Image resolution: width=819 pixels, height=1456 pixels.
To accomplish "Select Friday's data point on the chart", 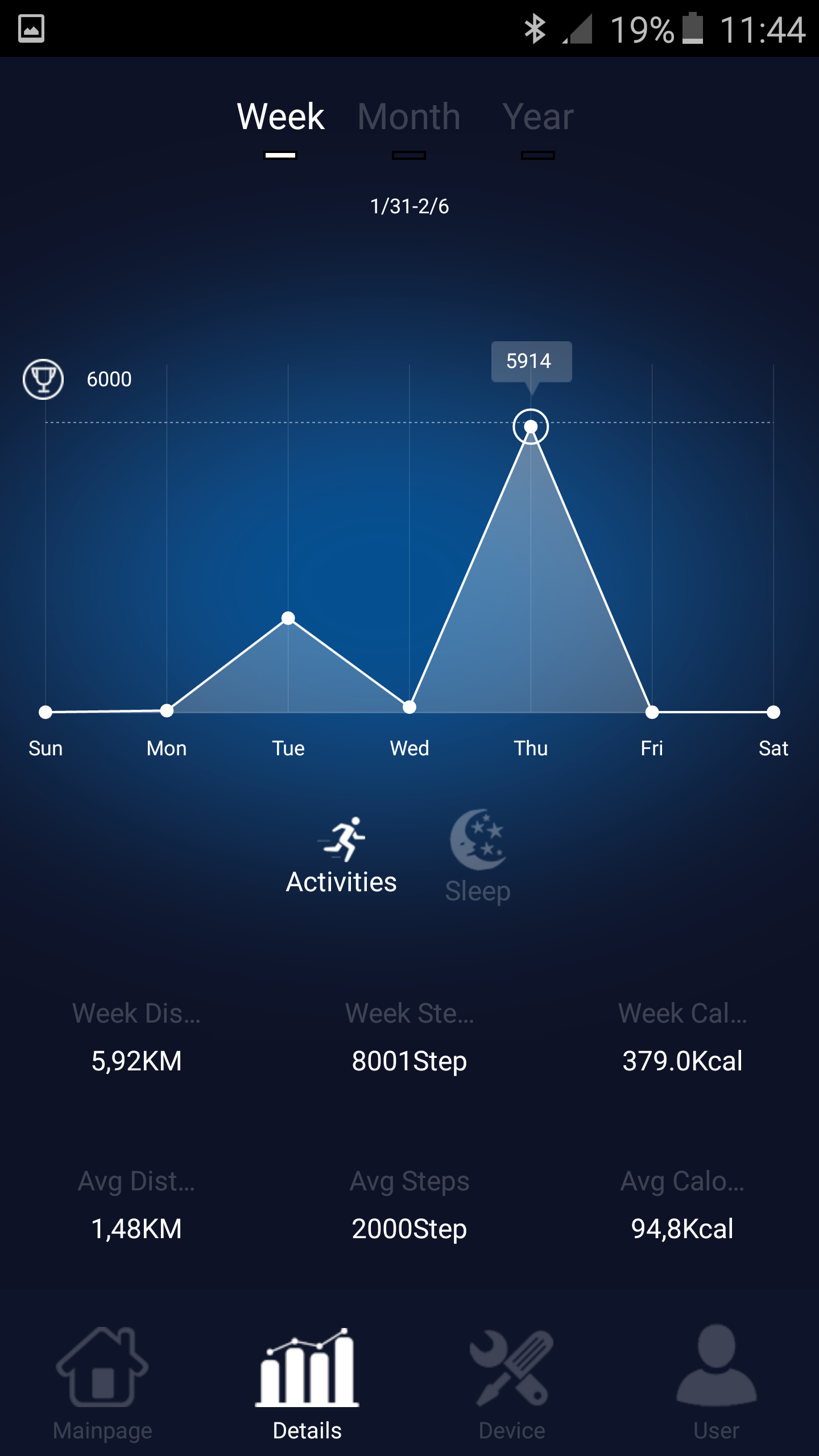I will [x=652, y=712].
